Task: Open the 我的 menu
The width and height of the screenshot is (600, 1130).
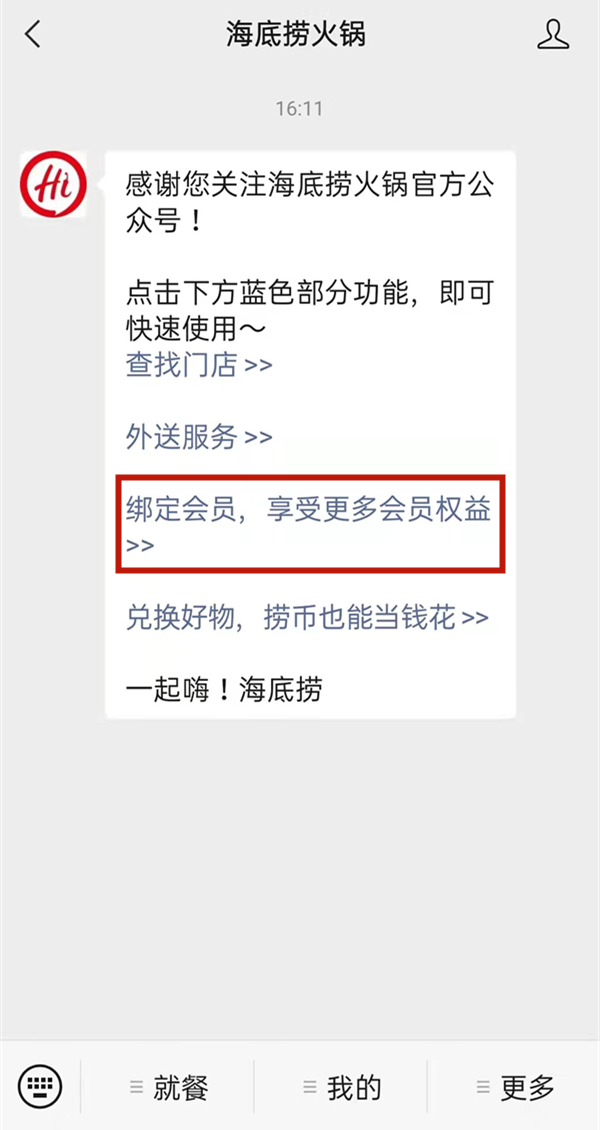Action: coord(342,1087)
